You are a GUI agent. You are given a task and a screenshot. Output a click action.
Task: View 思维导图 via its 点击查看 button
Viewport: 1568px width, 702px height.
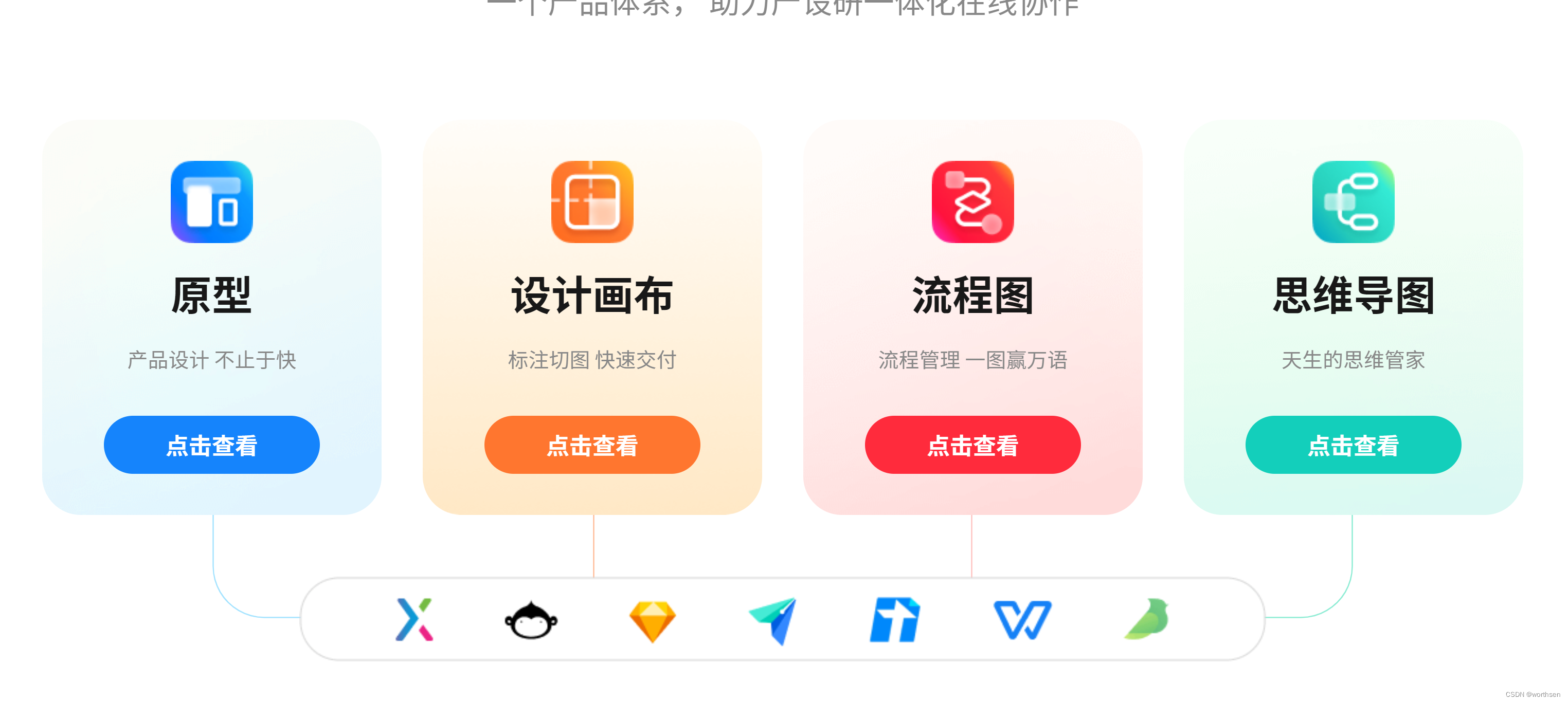pos(1353,445)
